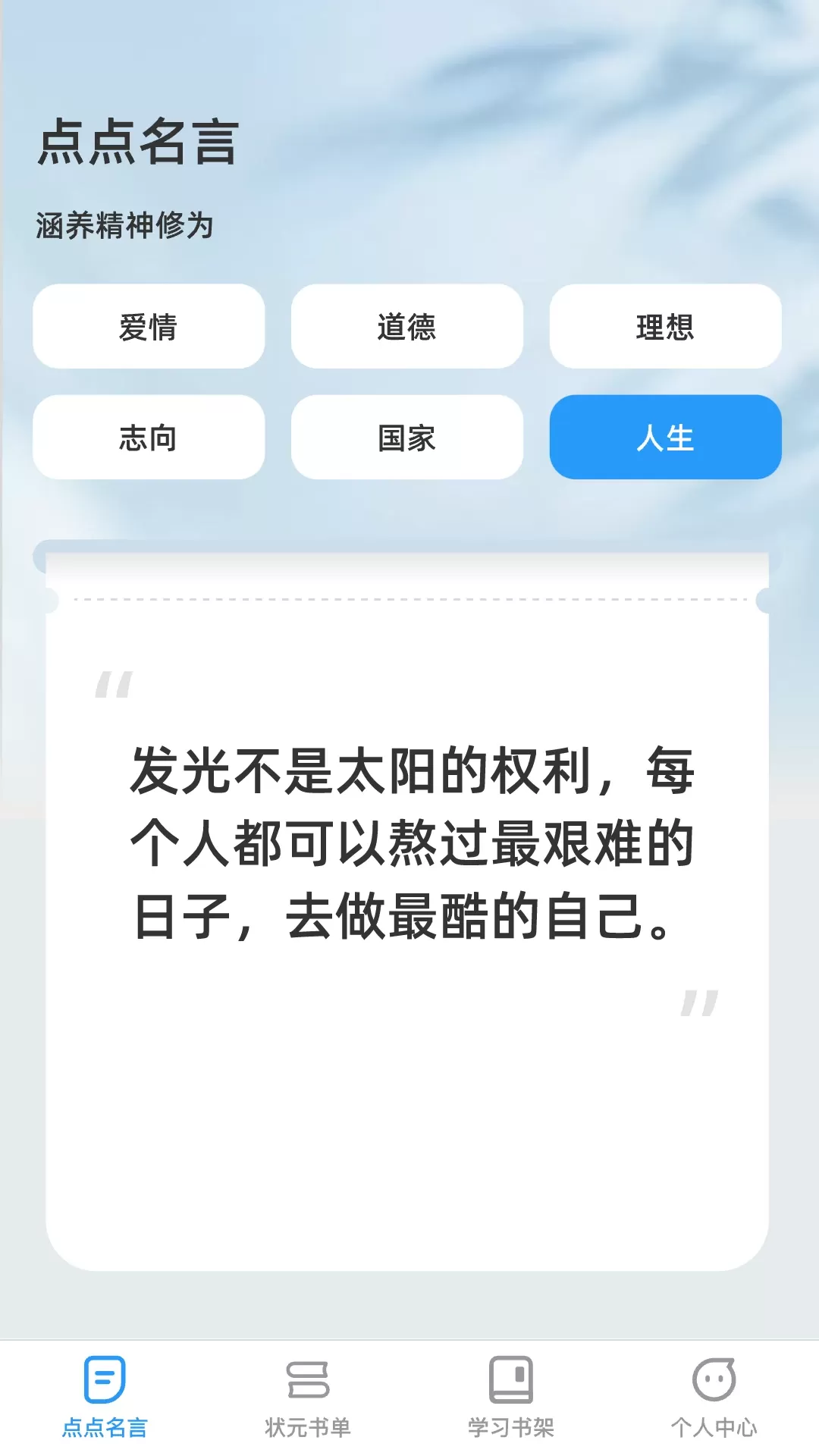
Task: Switch to 志向 quotes
Action: click(x=149, y=438)
